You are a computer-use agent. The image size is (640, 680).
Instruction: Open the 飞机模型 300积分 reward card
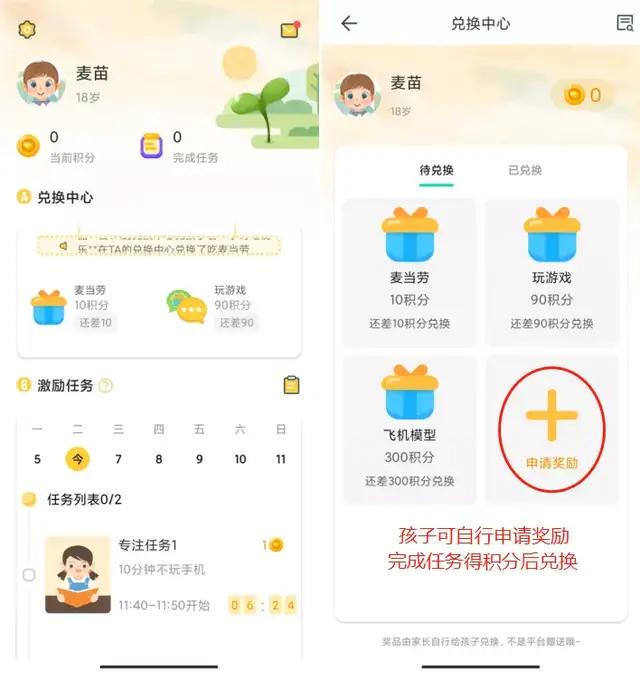point(409,430)
